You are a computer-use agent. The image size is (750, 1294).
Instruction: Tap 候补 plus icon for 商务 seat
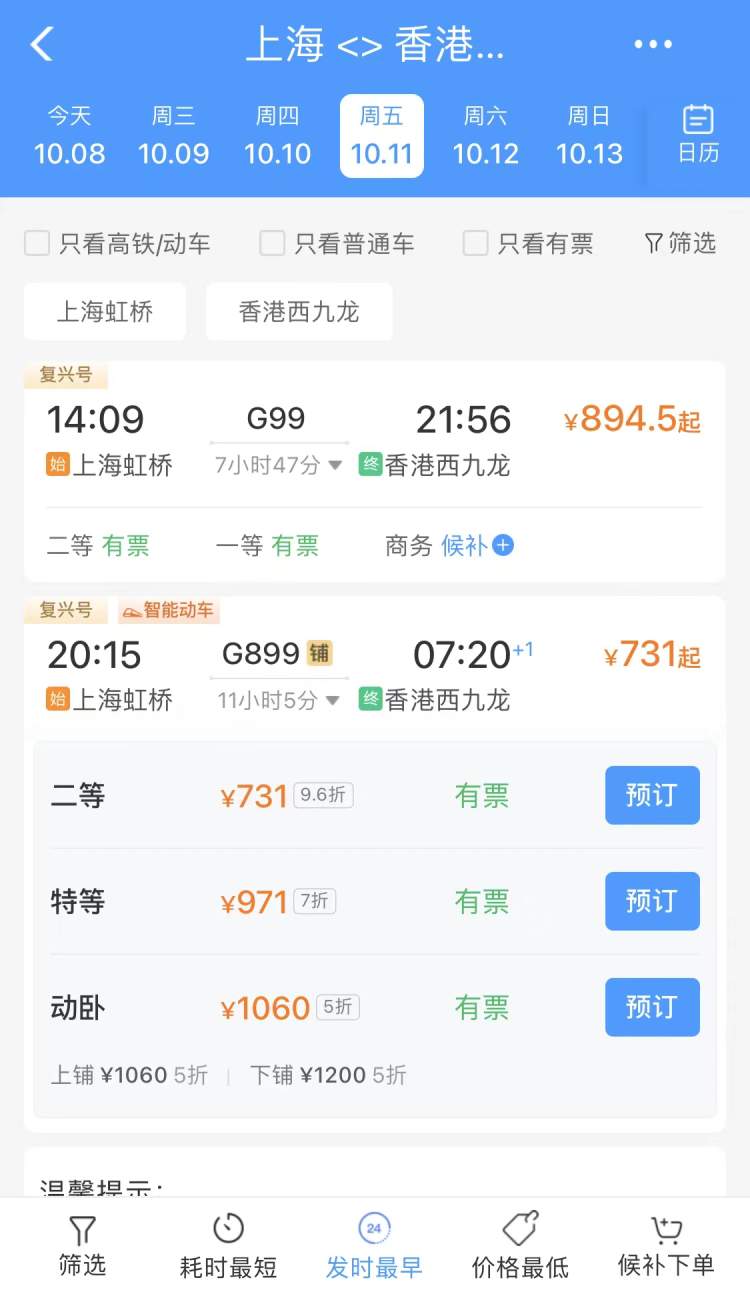click(x=503, y=545)
